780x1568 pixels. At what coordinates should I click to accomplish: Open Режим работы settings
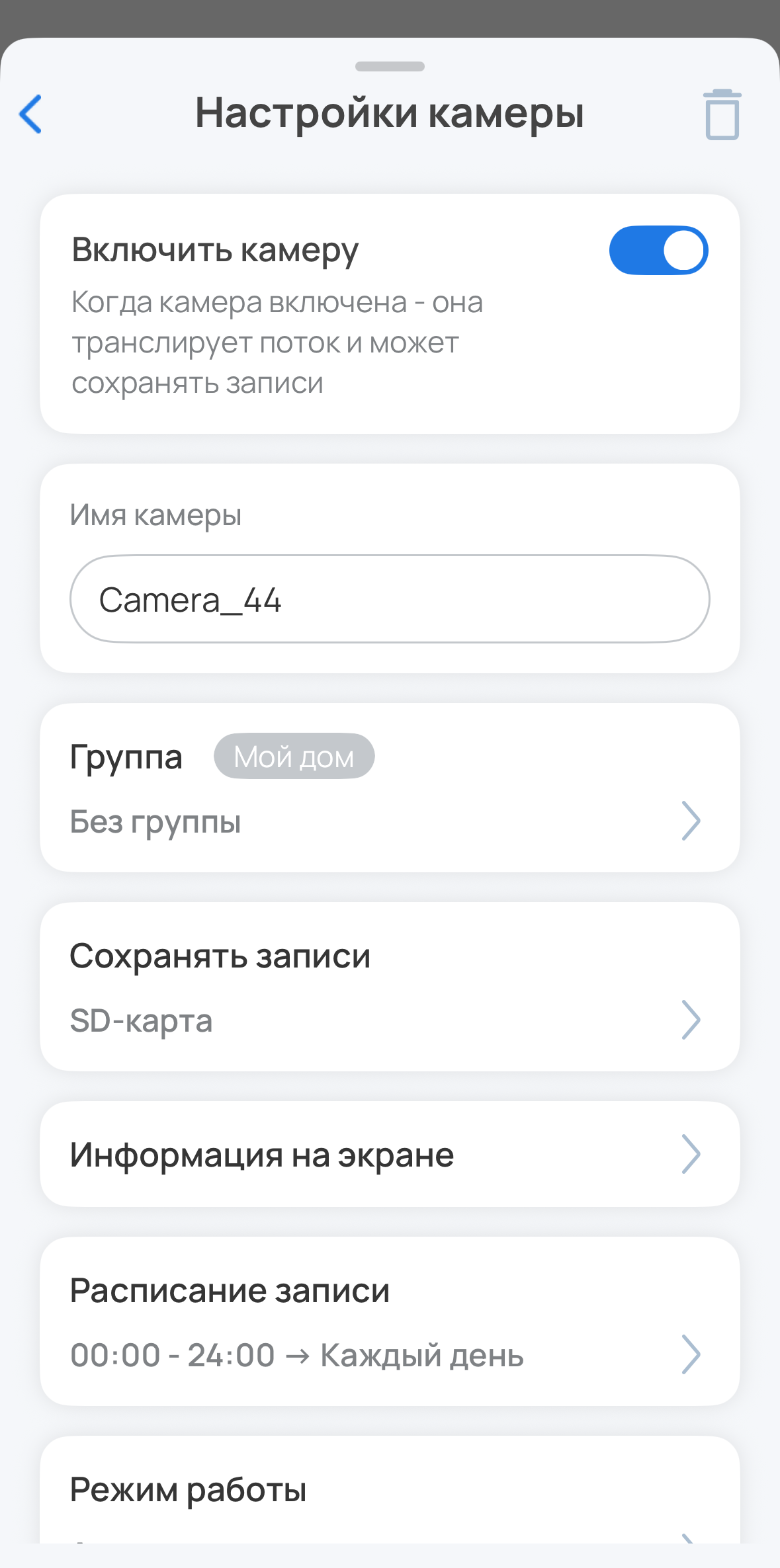tap(390, 1495)
